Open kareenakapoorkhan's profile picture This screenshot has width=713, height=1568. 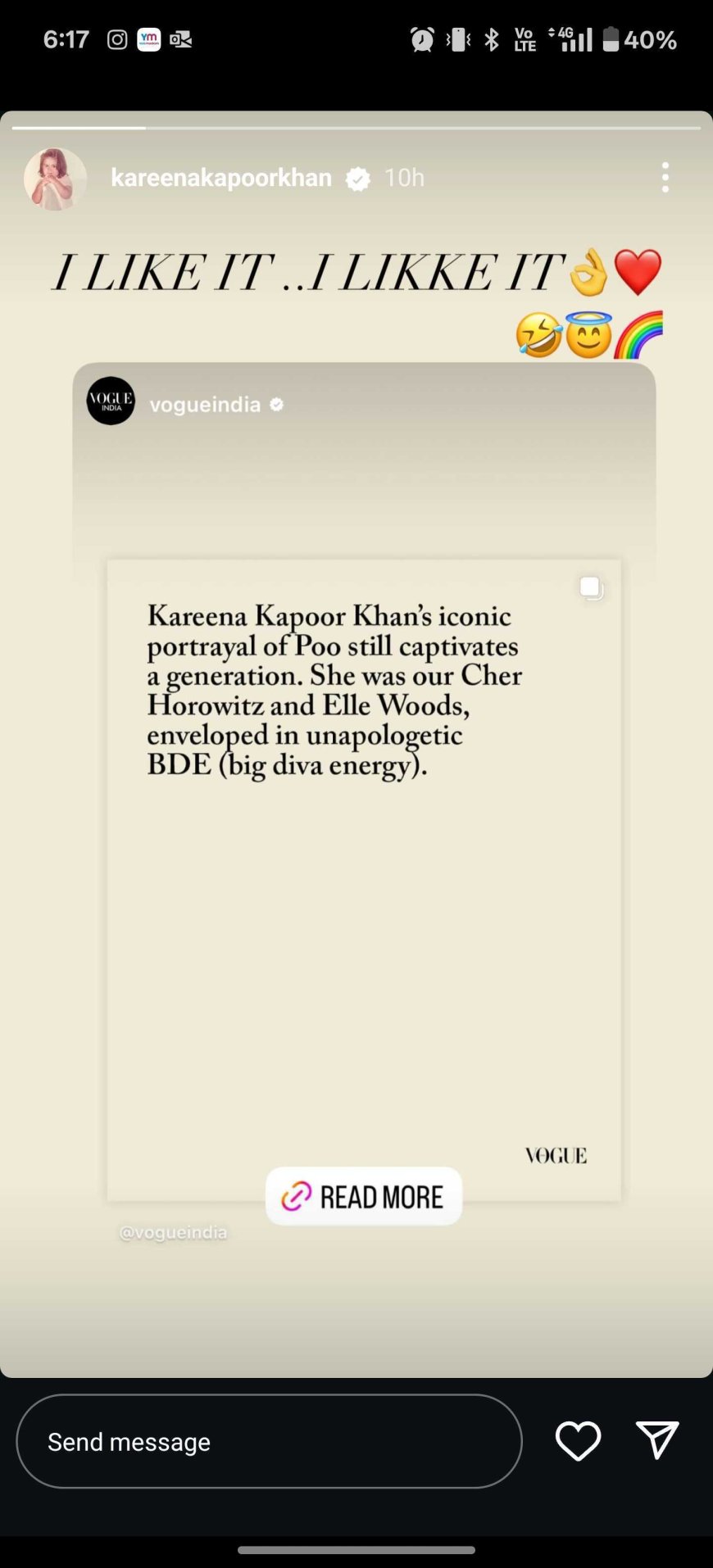[55, 179]
